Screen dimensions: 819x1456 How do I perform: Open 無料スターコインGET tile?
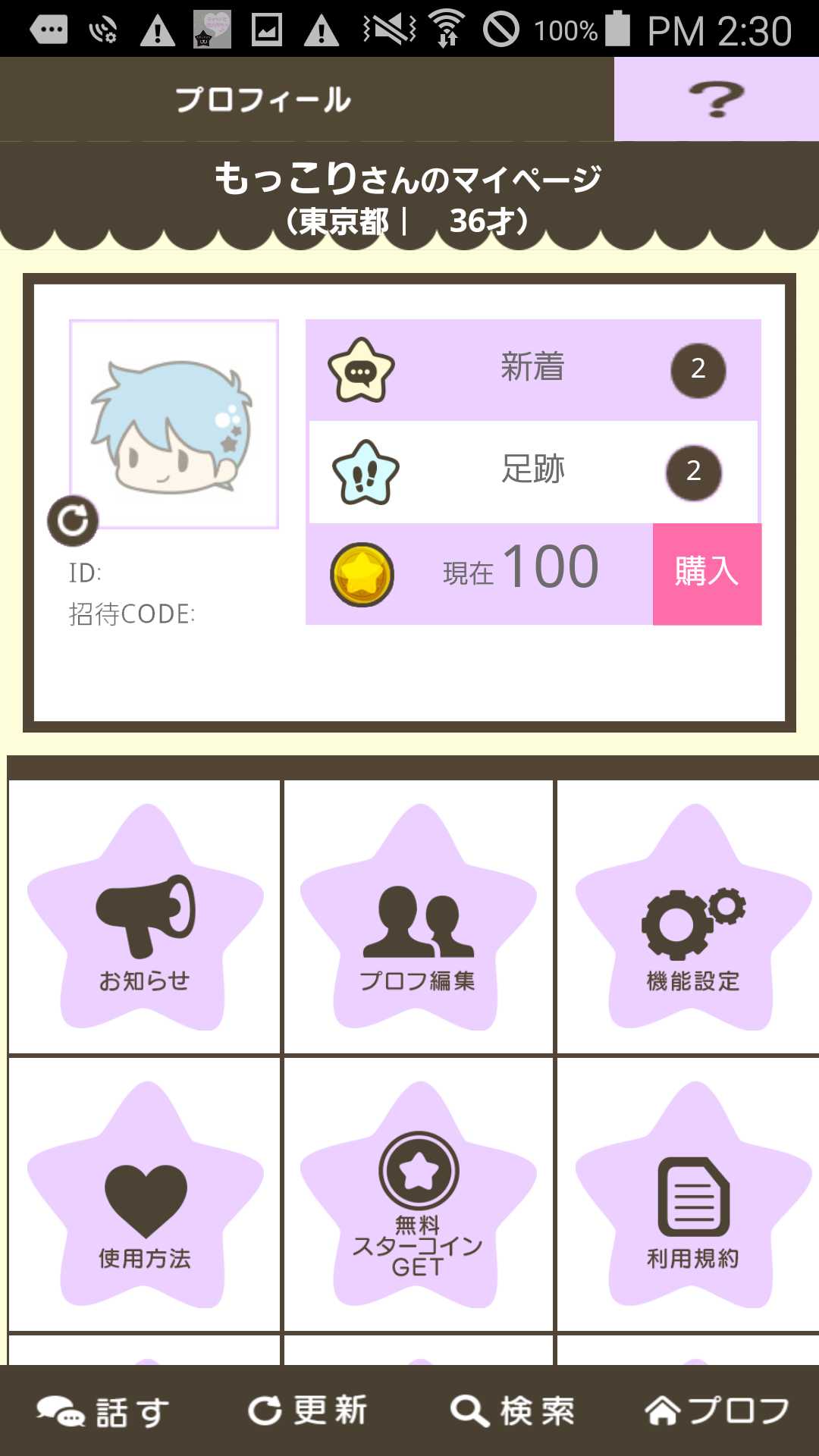pyautogui.click(x=418, y=1195)
